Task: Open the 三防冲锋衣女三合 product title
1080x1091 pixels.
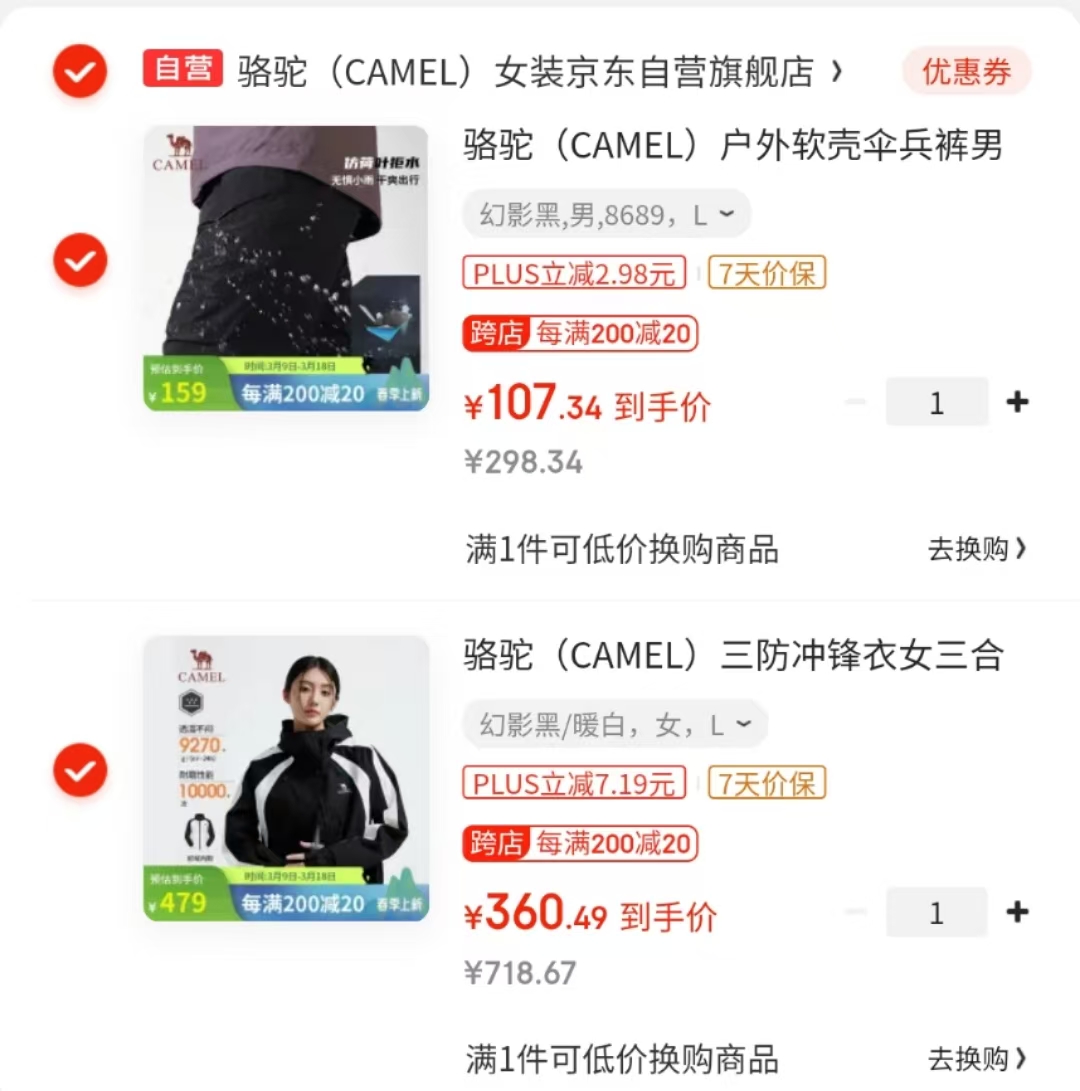Action: (732, 656)
